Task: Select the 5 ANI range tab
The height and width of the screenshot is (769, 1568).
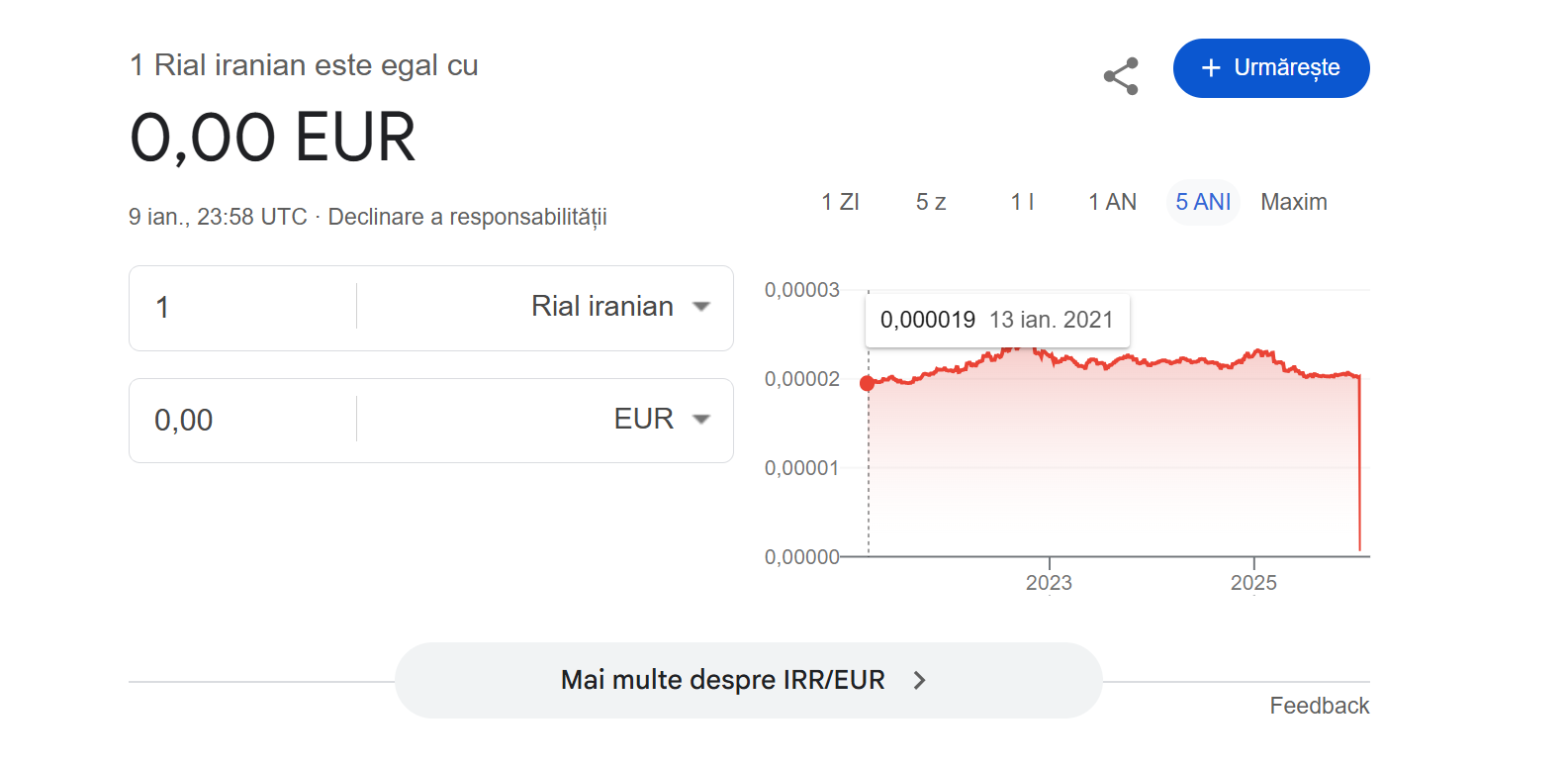Action: (1202, 202)
